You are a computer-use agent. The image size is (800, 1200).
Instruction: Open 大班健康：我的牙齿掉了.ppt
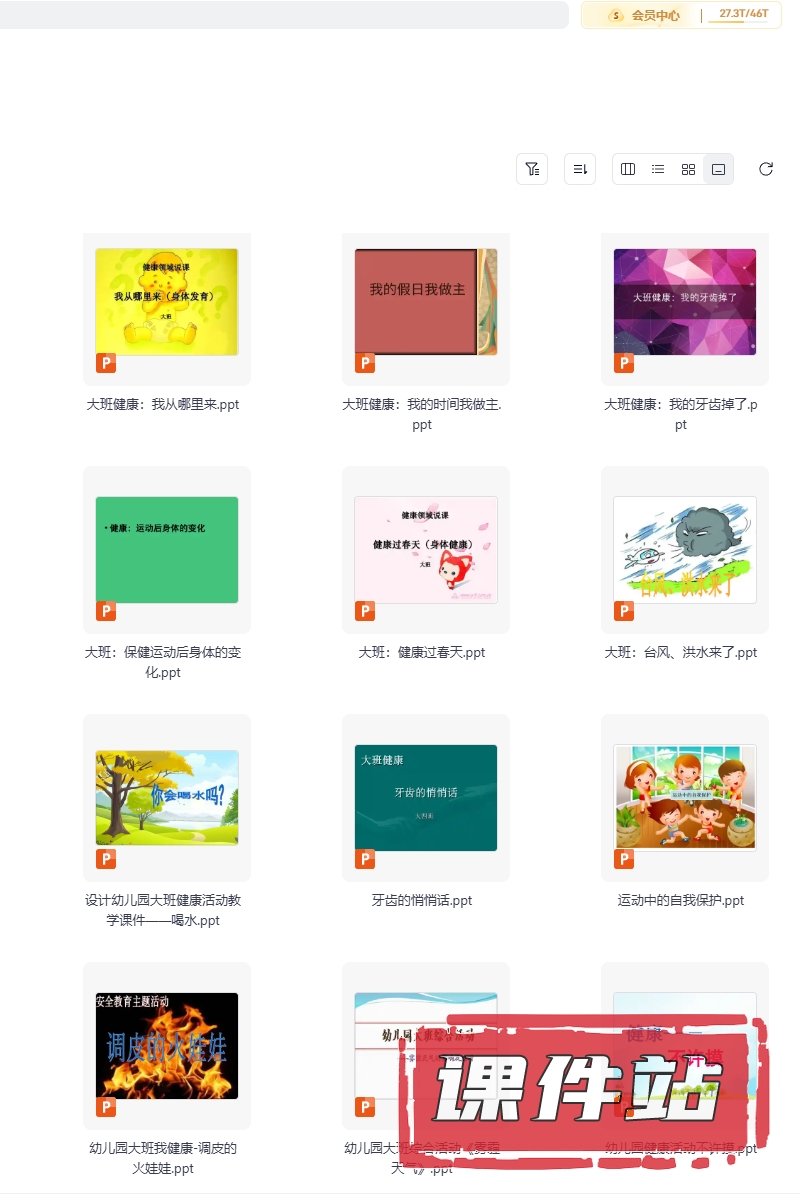[x=685, y=302]
